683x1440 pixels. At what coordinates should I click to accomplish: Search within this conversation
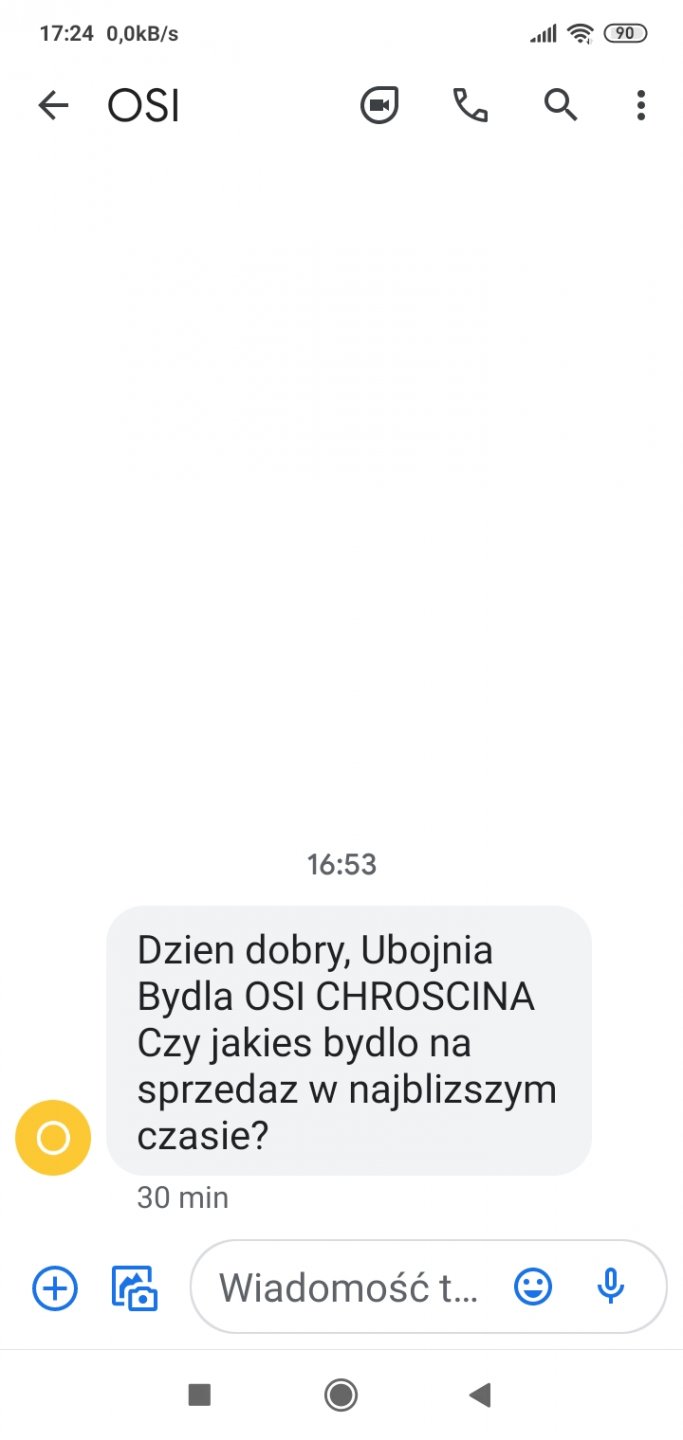coord(560,105)
